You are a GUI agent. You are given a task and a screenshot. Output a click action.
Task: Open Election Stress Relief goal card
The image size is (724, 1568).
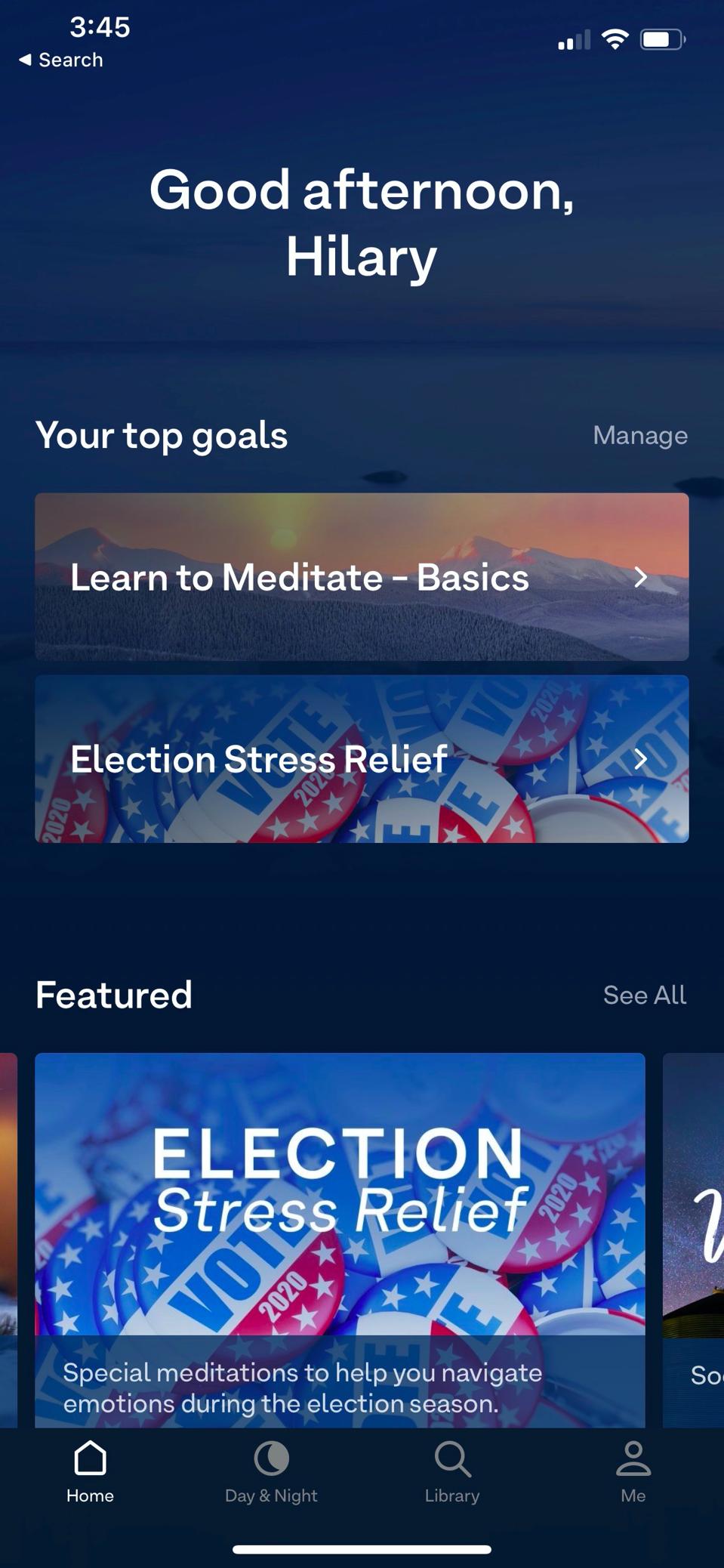362,759
